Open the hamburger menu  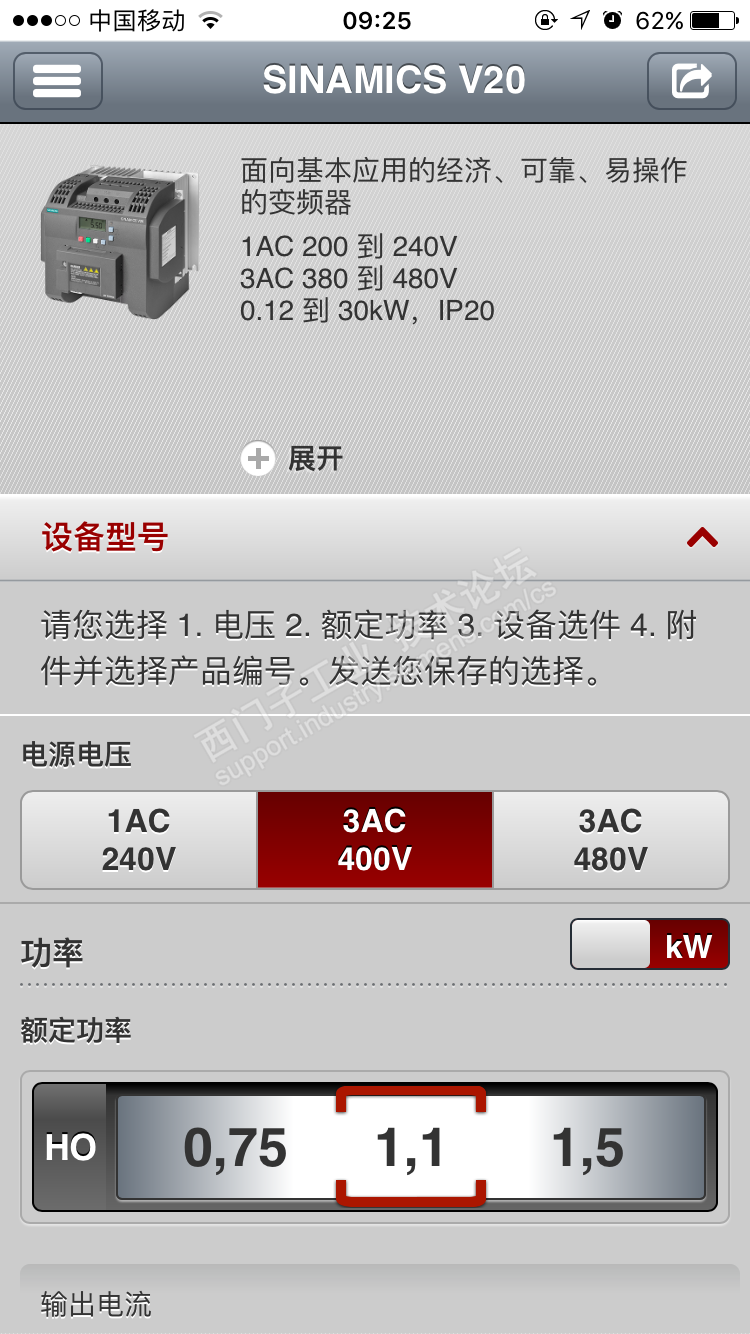pyautogui.click(x=57, y=80)
